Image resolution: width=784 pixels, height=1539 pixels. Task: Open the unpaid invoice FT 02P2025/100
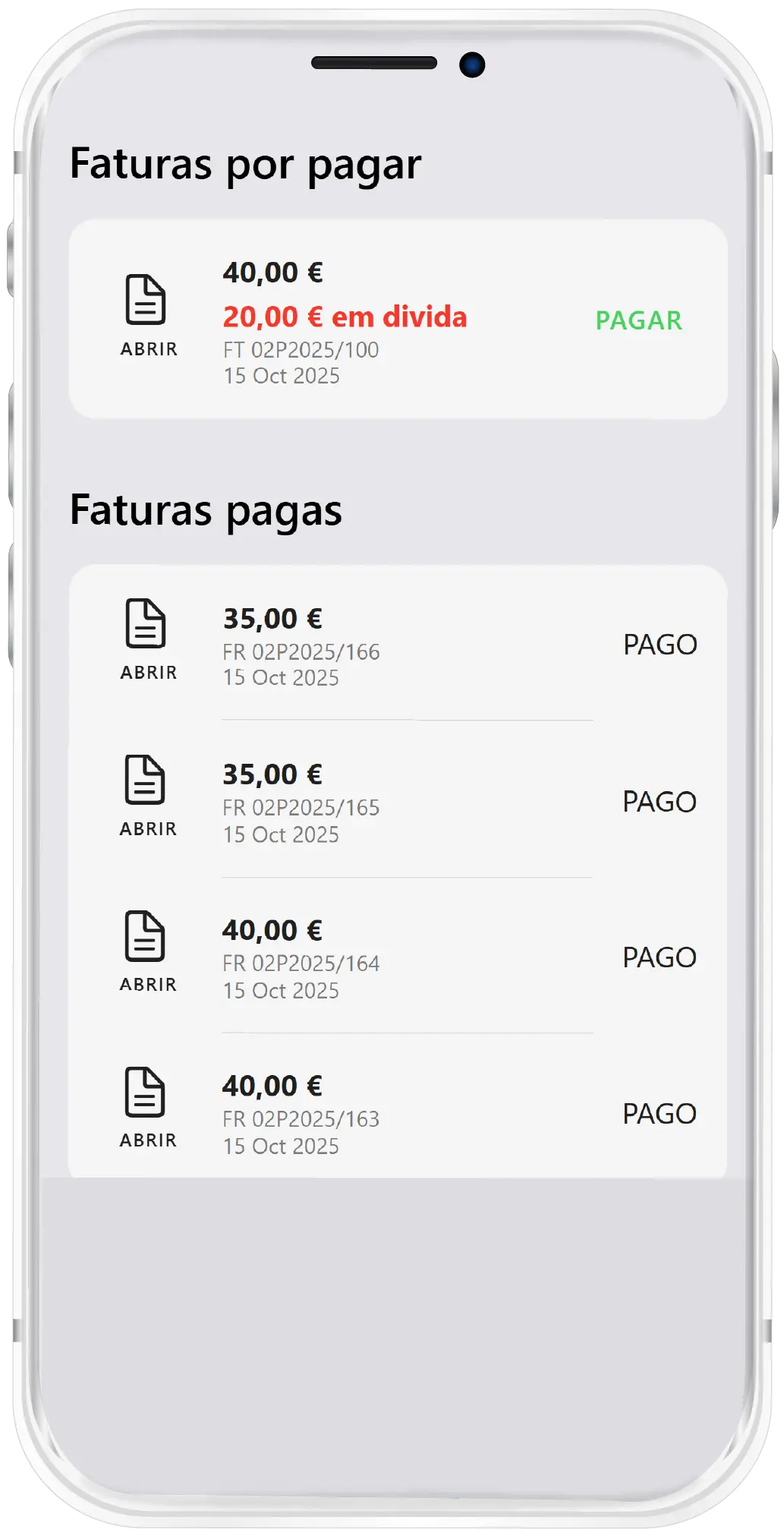[x=148, y=314]
